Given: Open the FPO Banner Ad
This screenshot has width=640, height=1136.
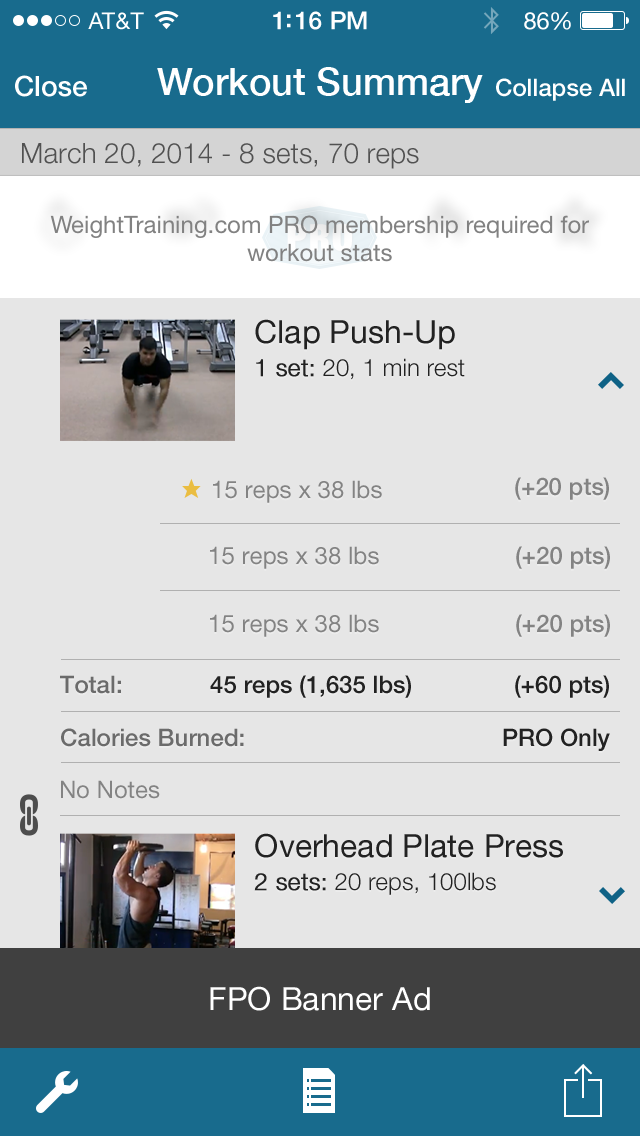Looking at the screenshot, I should pyautogui.click(x=320, y=998).
